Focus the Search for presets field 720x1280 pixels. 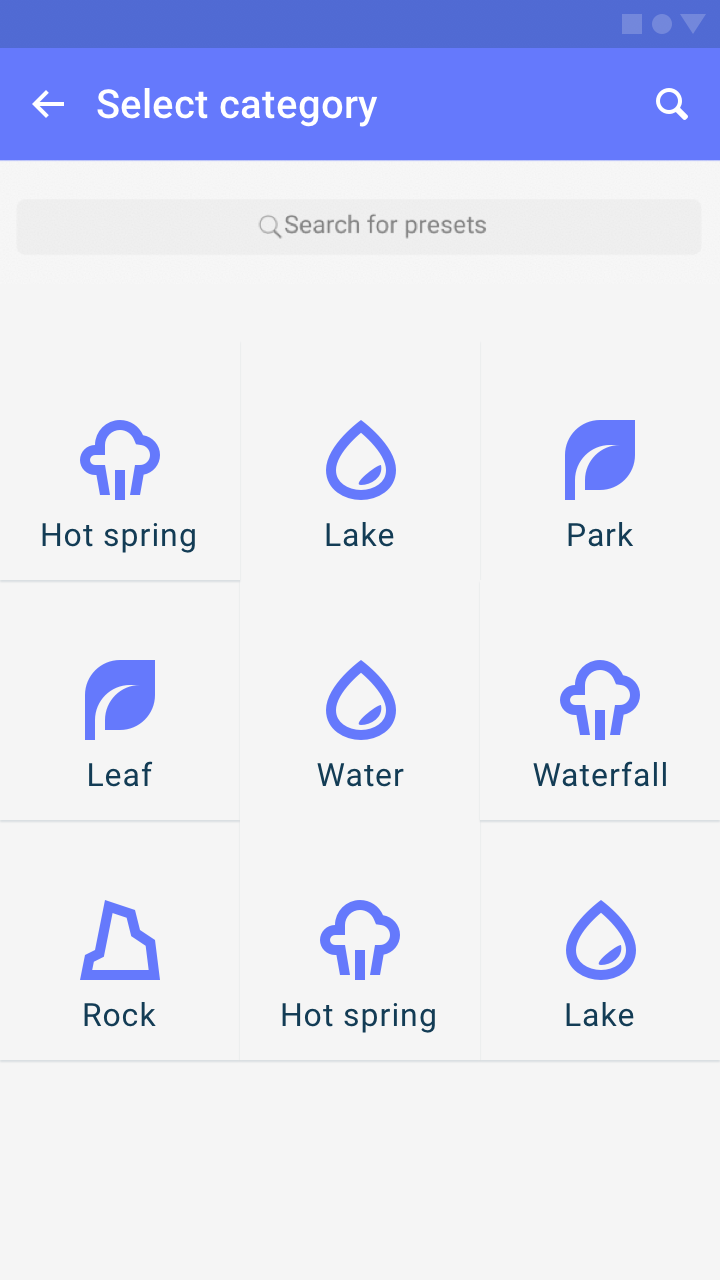(x=359, y=226)
